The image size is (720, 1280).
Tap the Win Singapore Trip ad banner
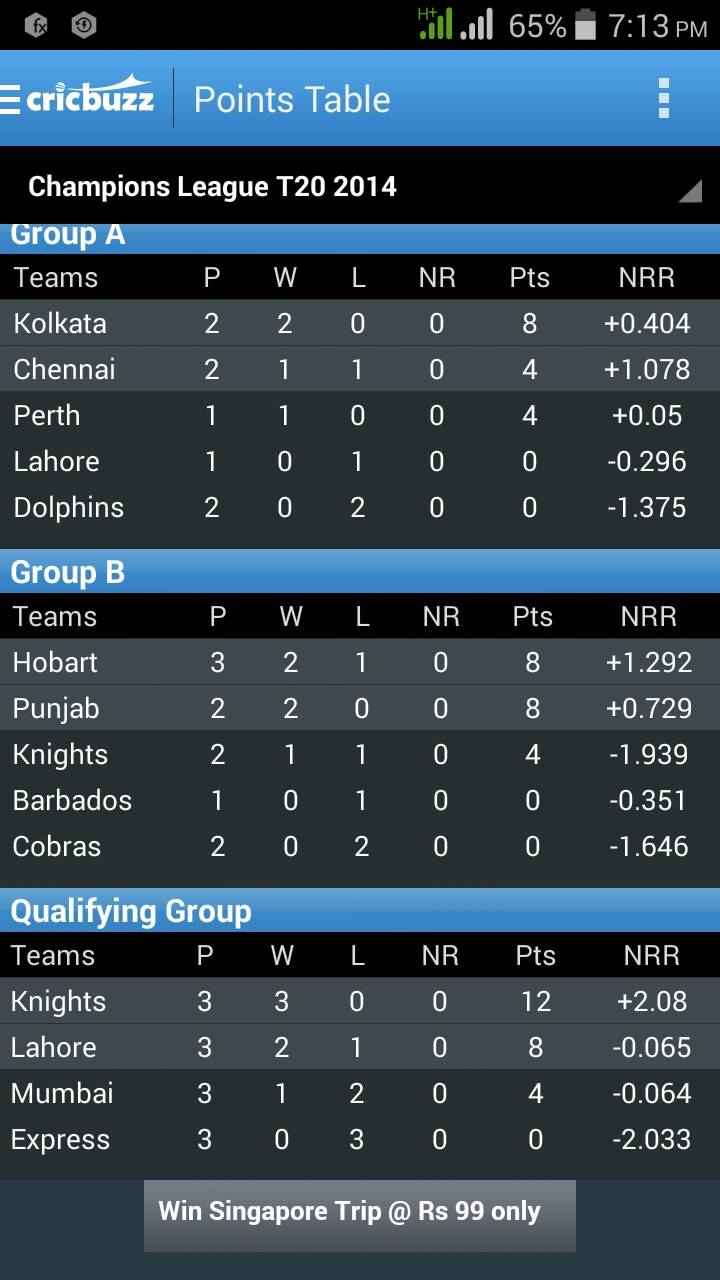(x=360, y=1215)
